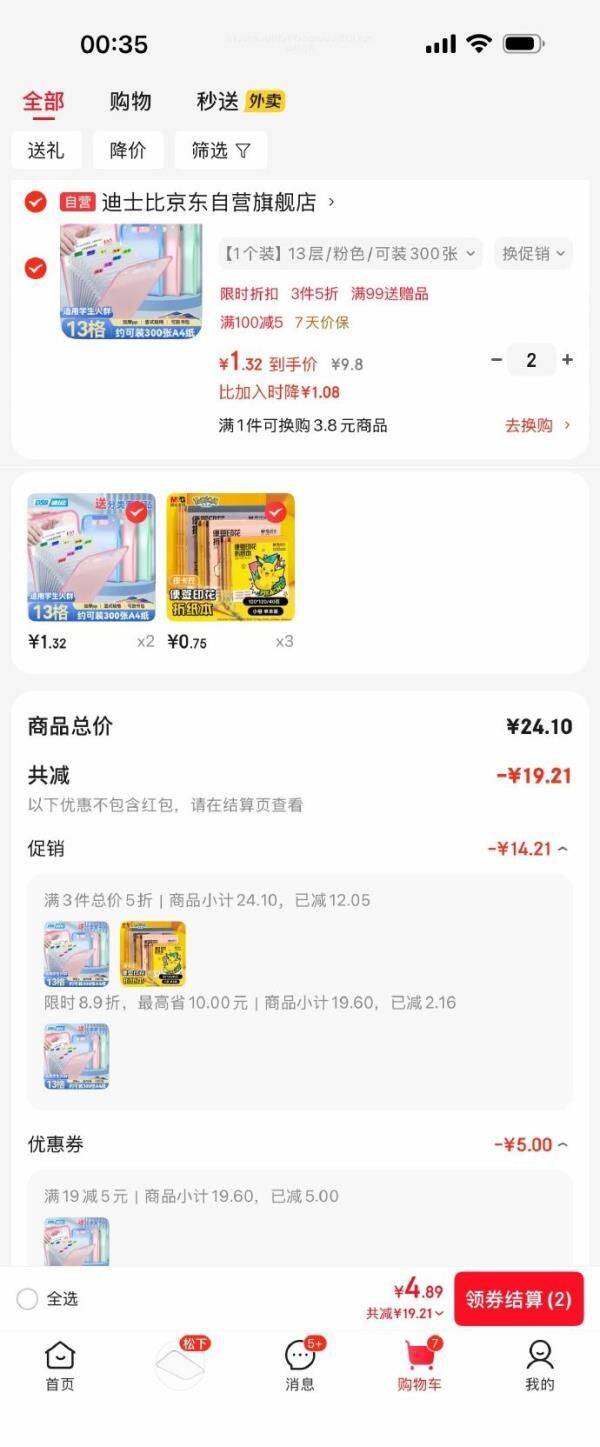
Task: Open the 消息 messages tab
Action: coord(300,1366)
